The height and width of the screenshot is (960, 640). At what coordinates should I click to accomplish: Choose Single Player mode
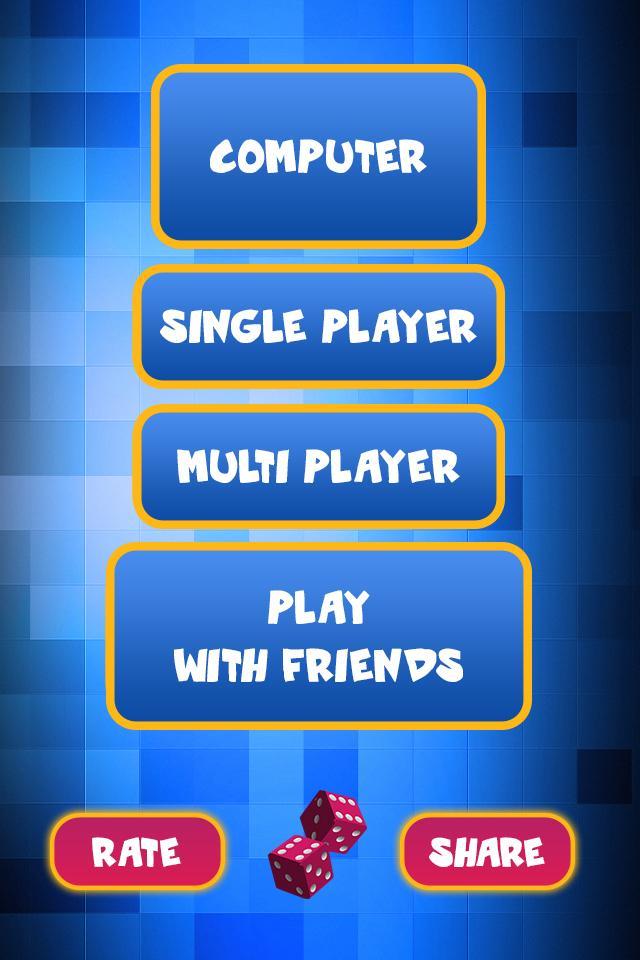pyautogui.click(x=319, y=326)
